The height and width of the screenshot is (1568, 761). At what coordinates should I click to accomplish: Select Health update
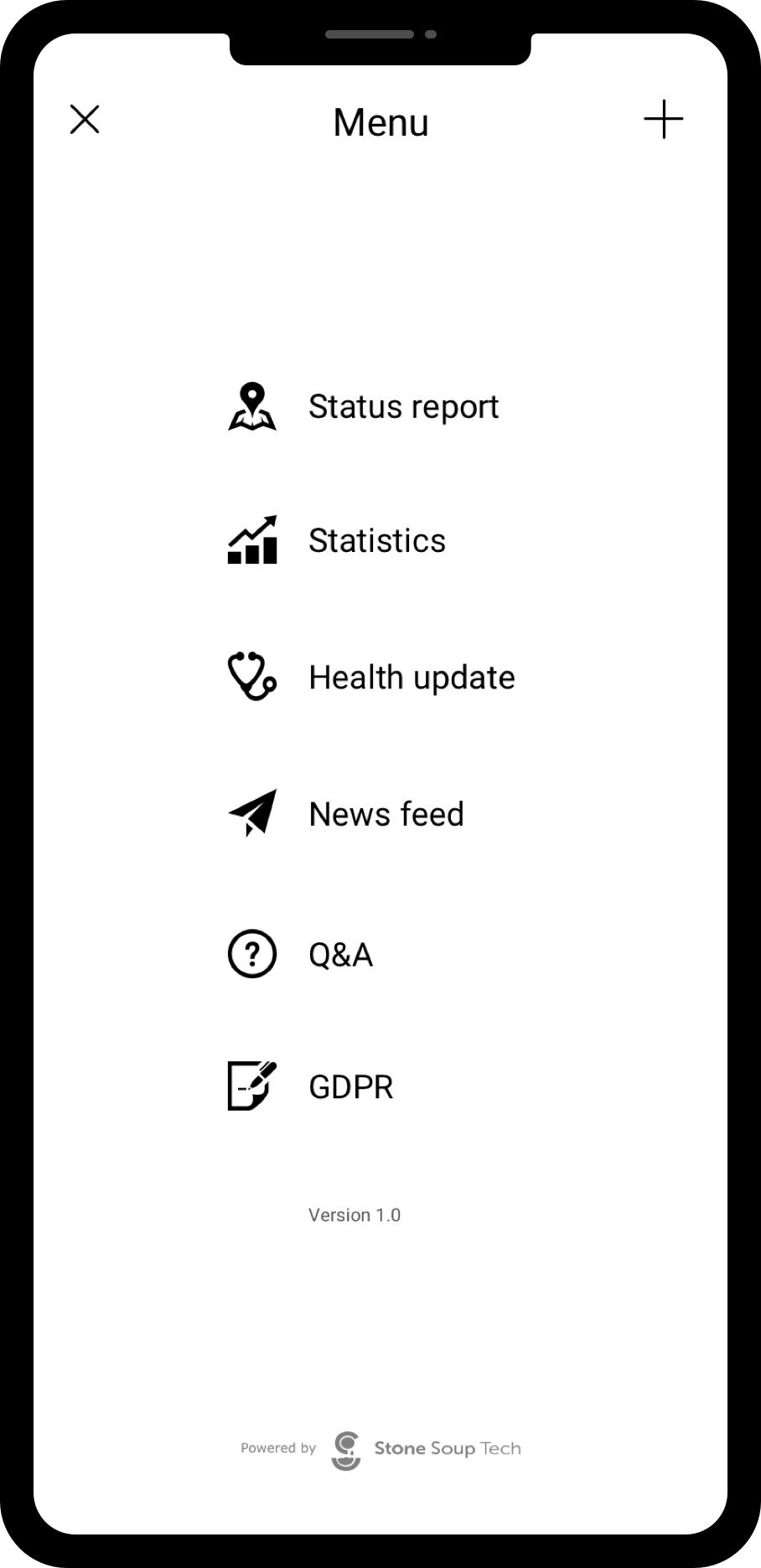click(411, 678)
